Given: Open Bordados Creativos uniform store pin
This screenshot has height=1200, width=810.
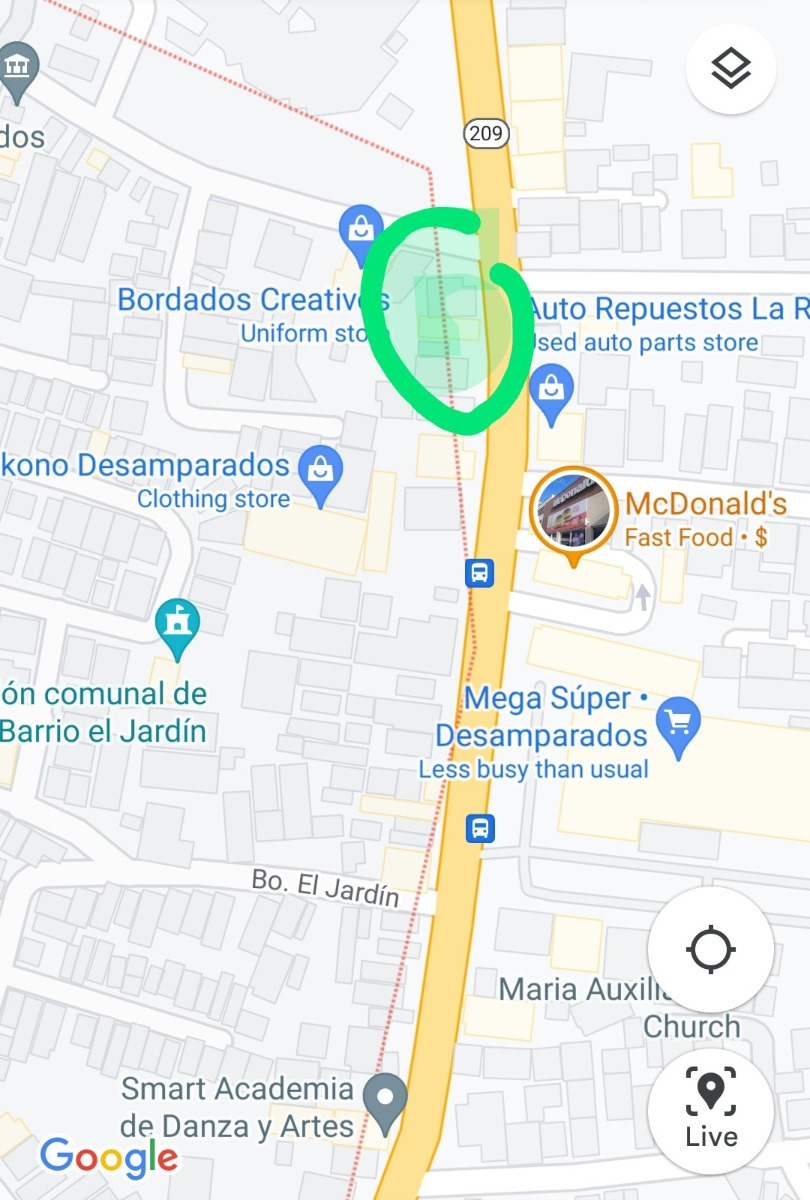Looking at the screenshot, I should coord(358,228).
